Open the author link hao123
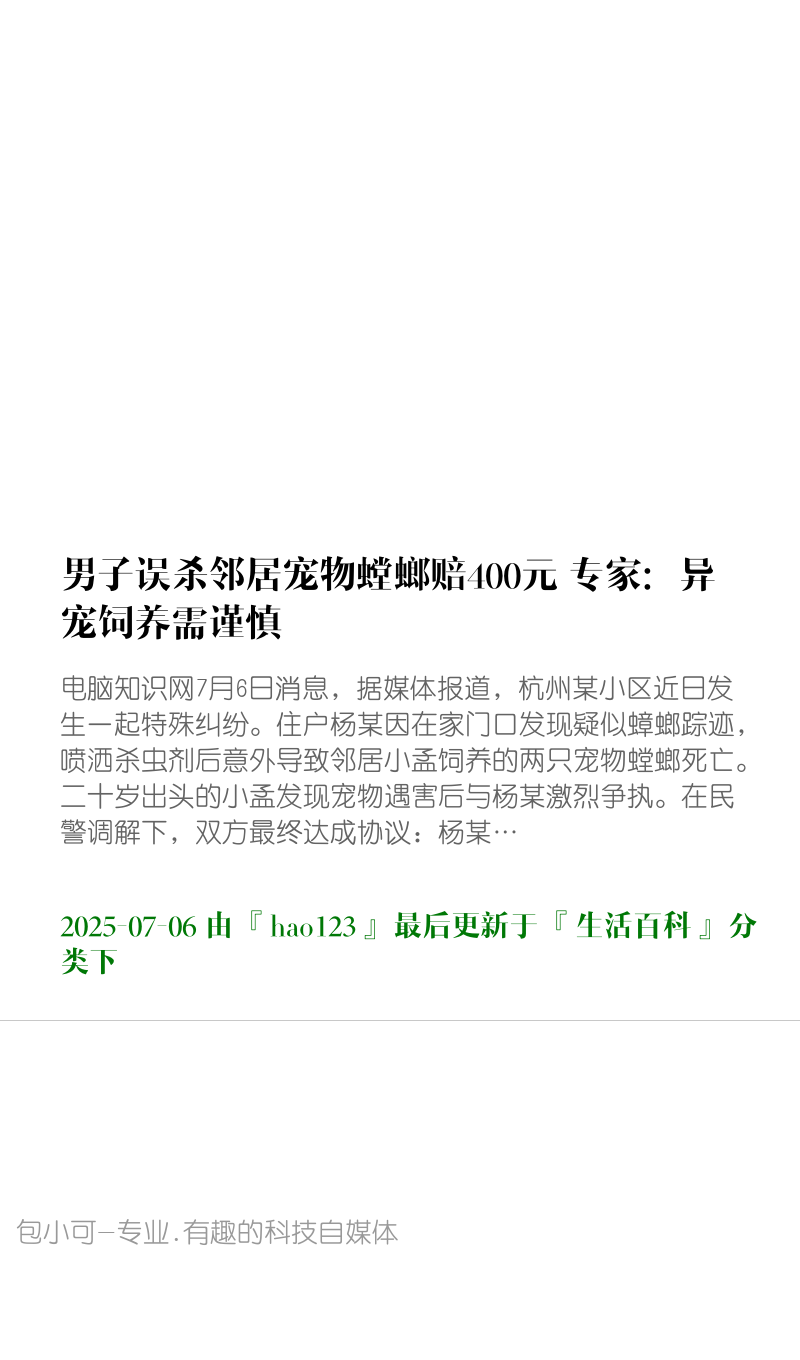Viewport: 800px width, 1360px height. point(313,927)
